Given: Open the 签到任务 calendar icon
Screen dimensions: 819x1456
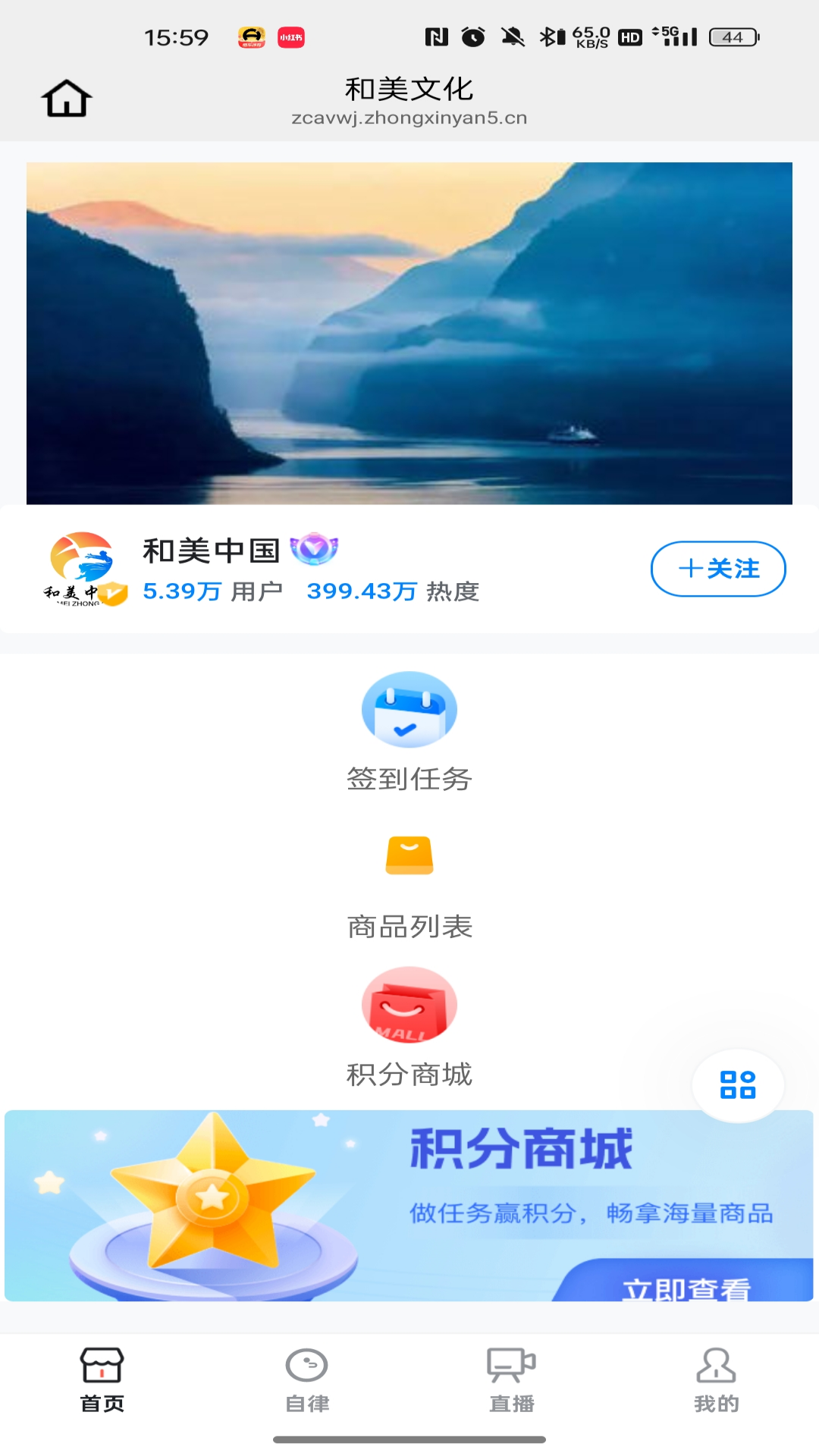Looking at the screenshot, I should [x=409, y=711].
